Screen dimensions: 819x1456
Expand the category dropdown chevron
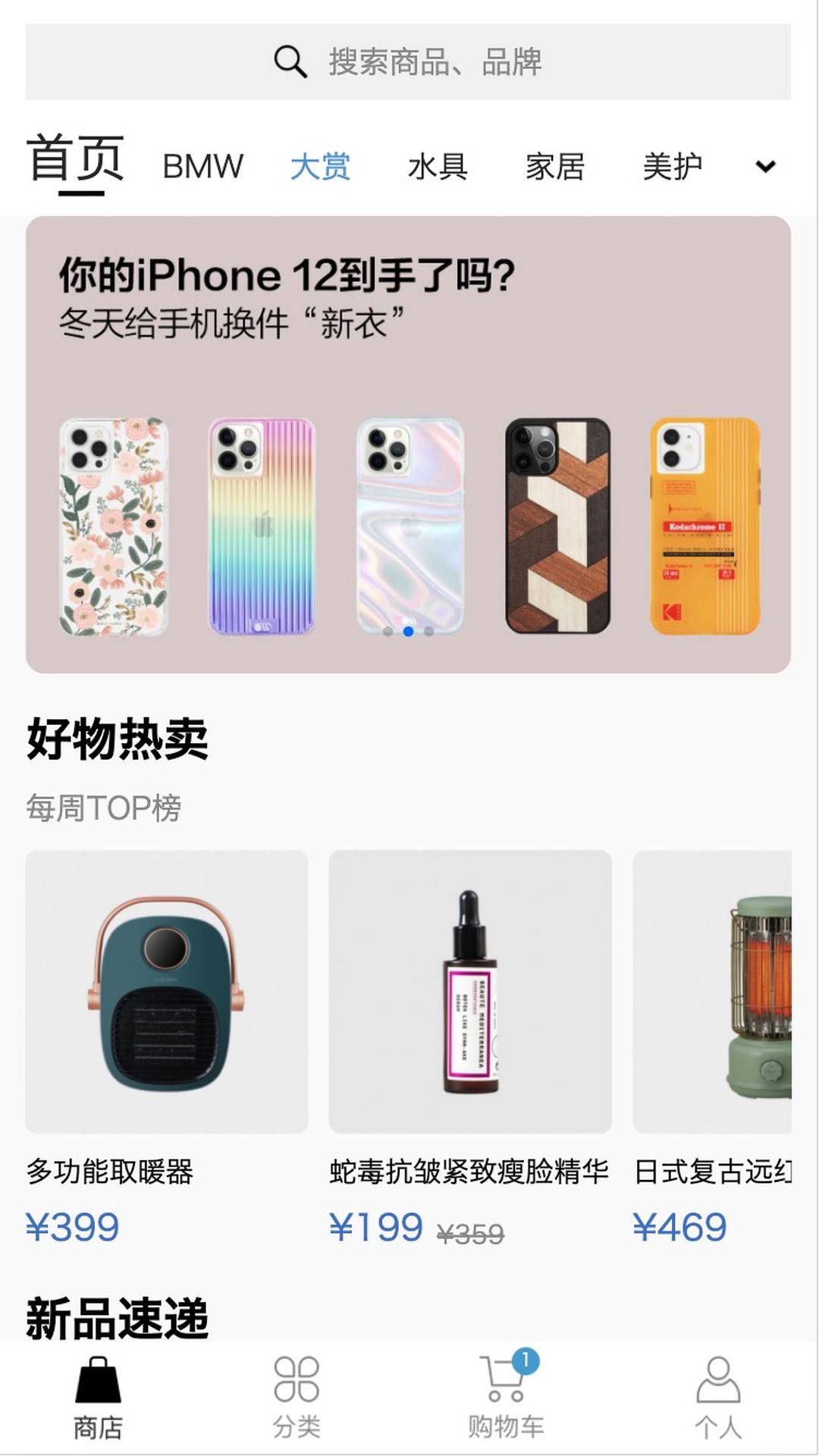click(x=766, y=166)
